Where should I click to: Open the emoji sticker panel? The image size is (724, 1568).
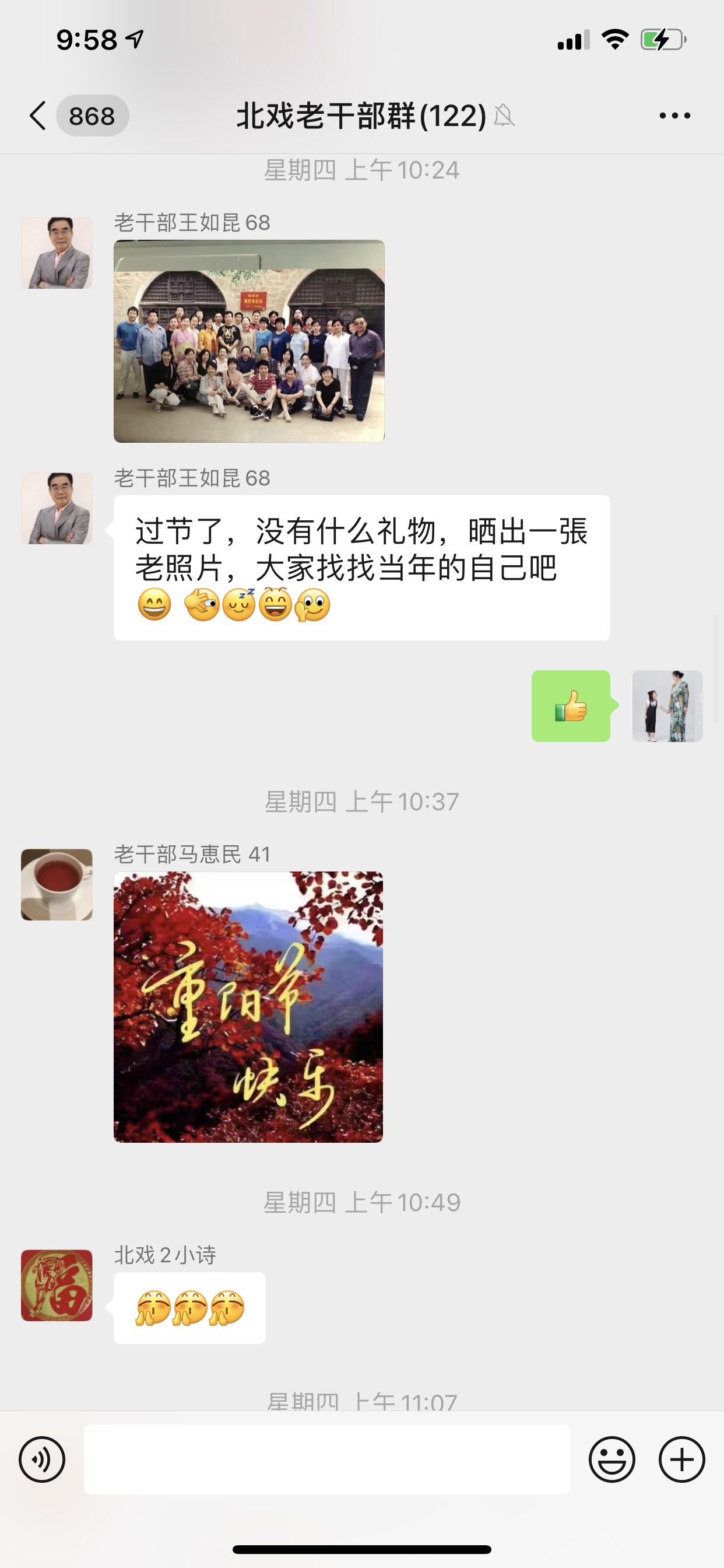click(x=611, y=1459)
